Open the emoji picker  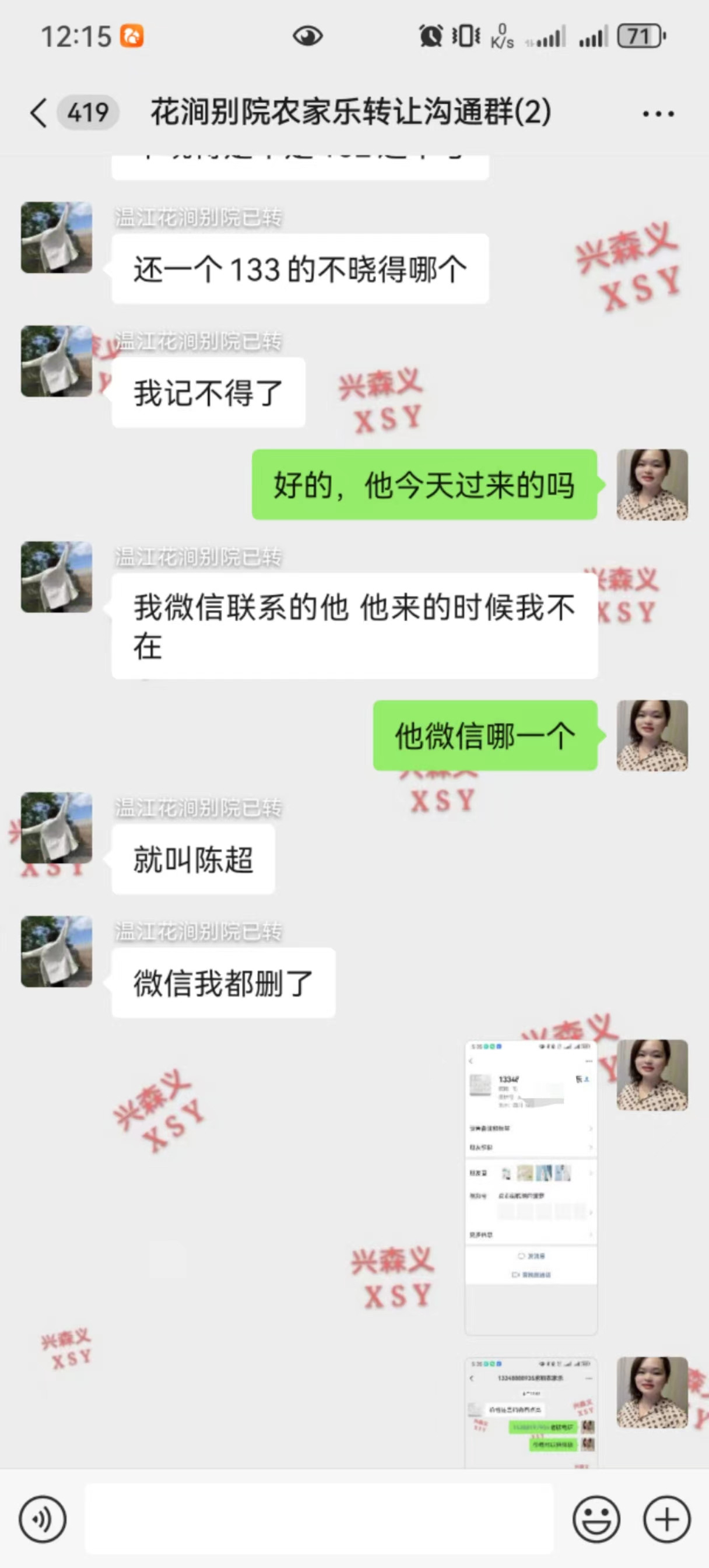[596, 1519]
